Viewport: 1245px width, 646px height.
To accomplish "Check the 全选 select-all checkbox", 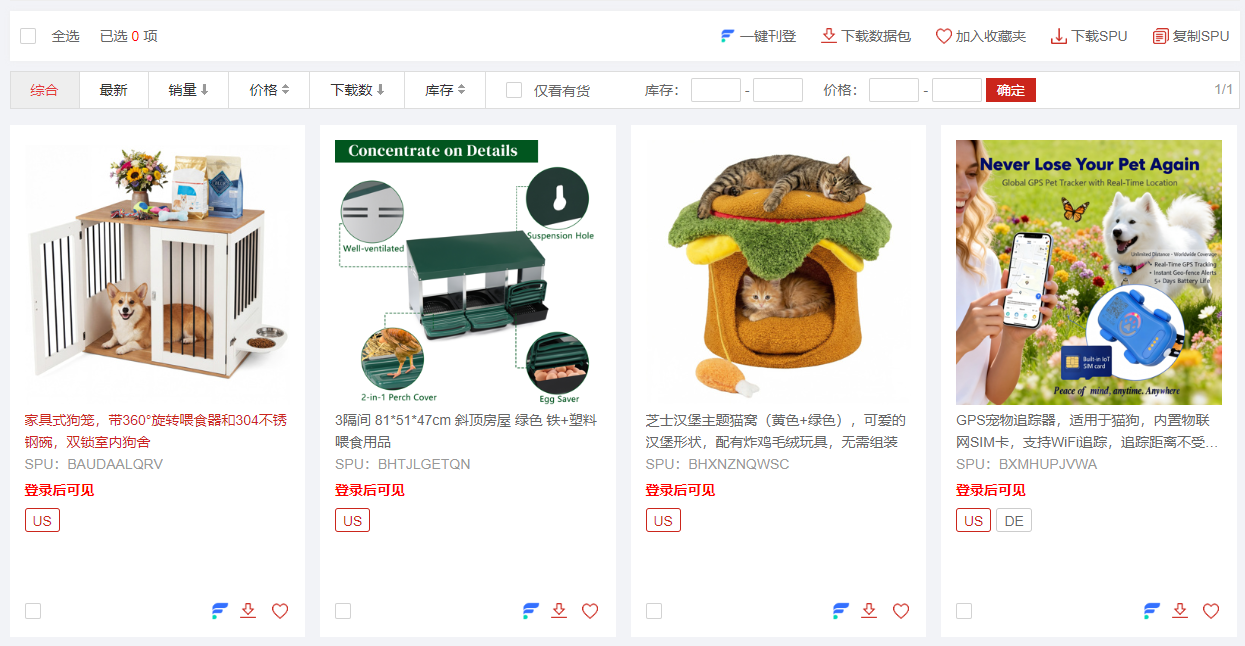I will tap(28, 36).
